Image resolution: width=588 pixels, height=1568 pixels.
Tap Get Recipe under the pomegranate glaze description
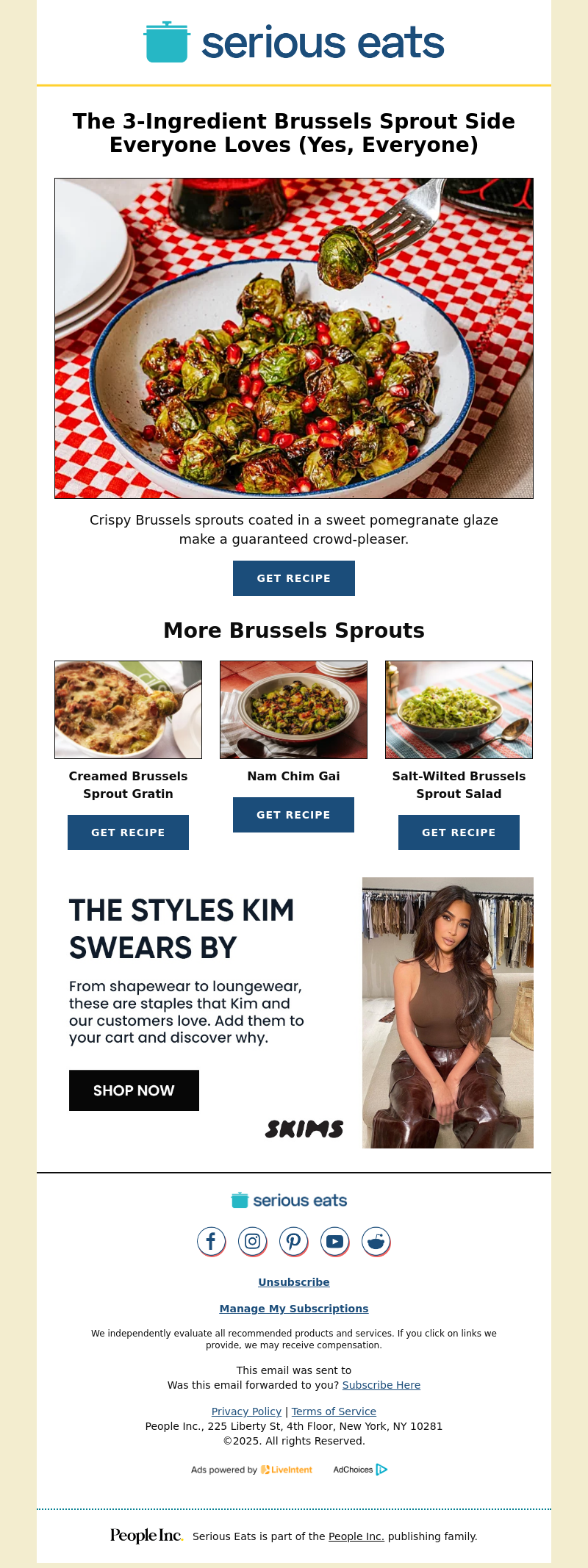pos(293,578)
